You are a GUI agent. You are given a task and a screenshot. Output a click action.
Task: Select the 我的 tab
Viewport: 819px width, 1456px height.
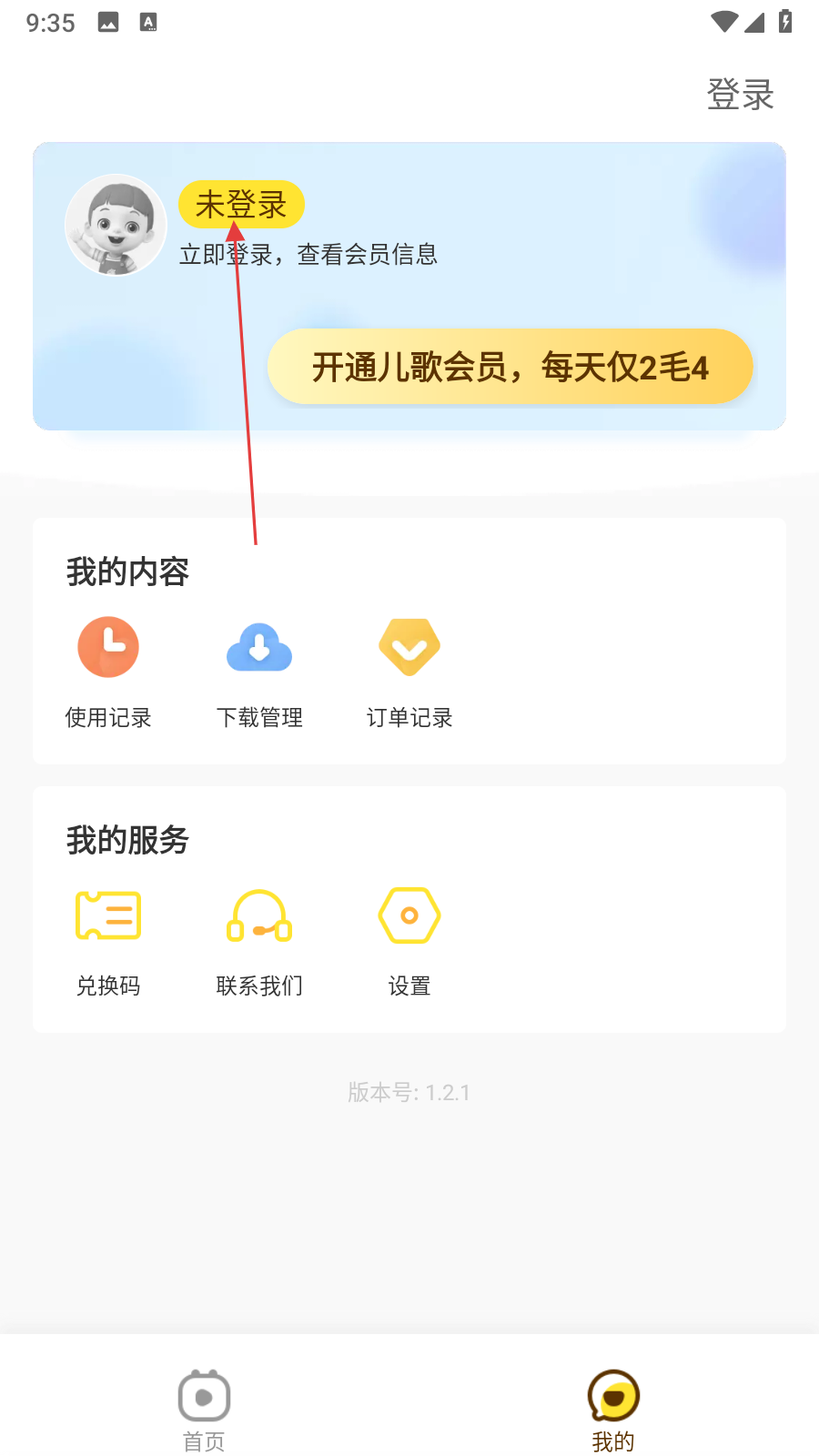613,1410
